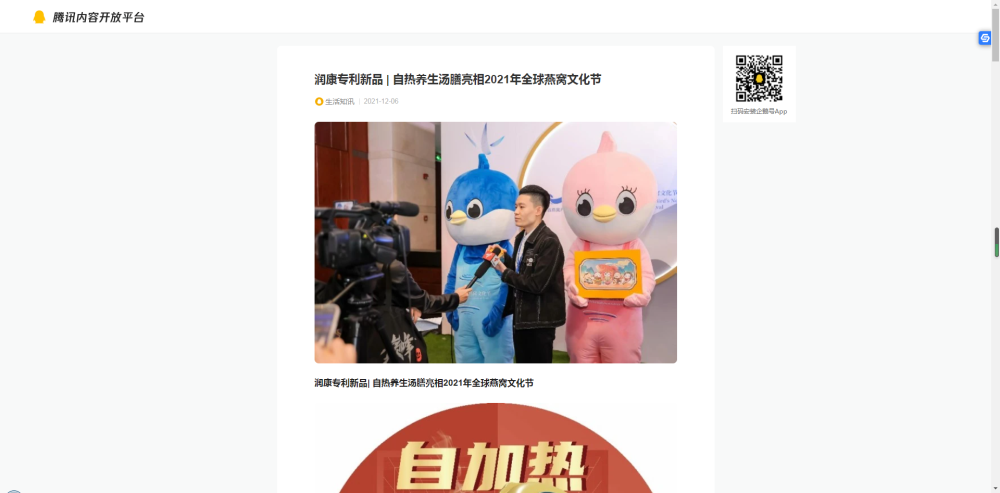This screenshot has width=1000, height=493.
Task: Open the 自加热 promotional image
Action: (495, 450)
